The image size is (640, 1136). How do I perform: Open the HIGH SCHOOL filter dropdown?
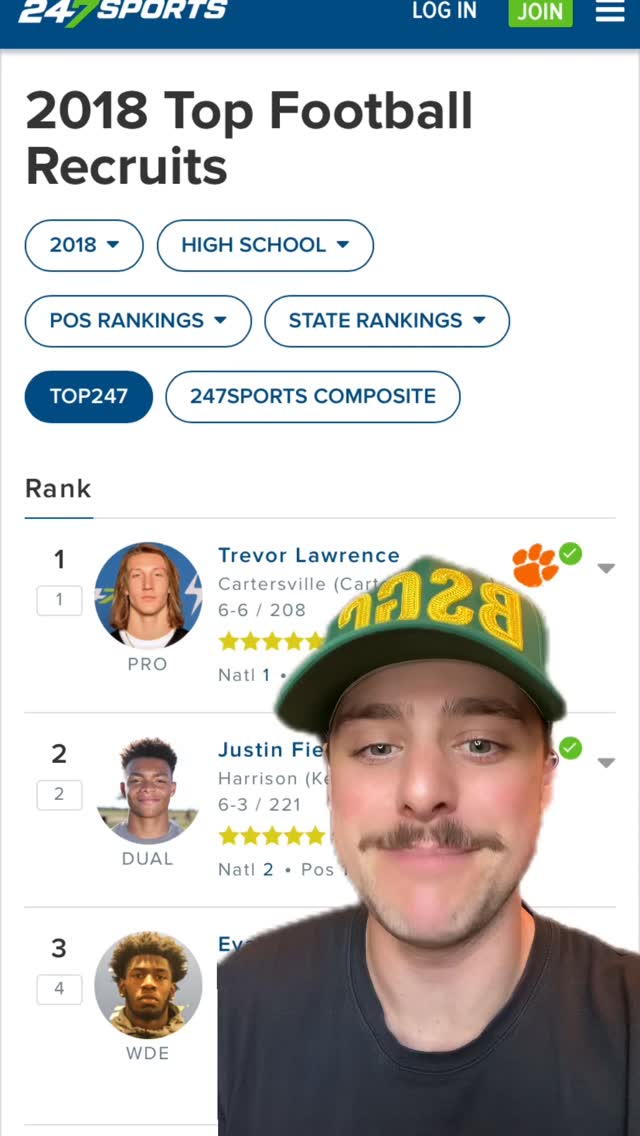click(x=265, y=245)
